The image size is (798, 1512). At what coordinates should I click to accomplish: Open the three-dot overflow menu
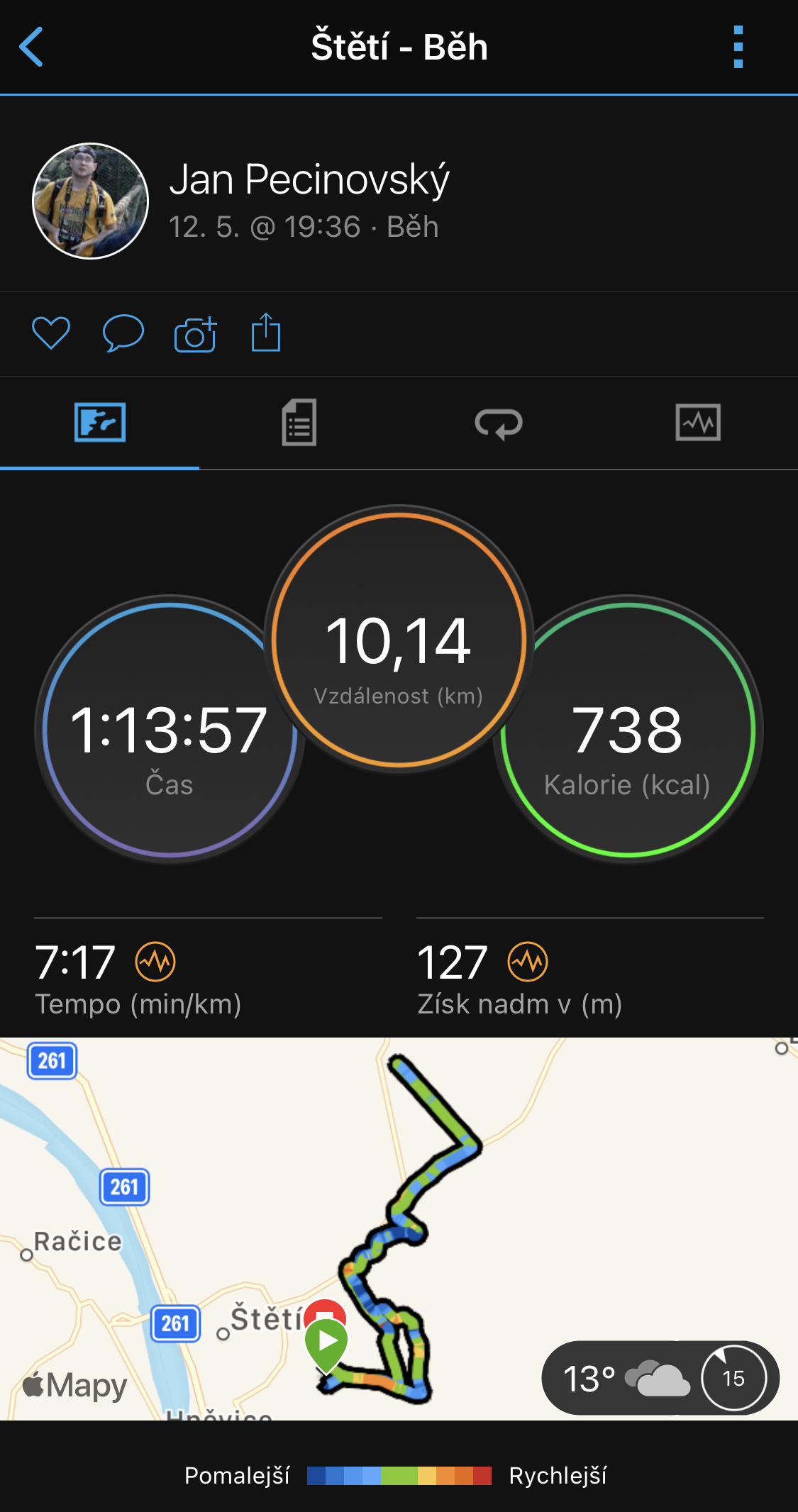pos(738,47)
